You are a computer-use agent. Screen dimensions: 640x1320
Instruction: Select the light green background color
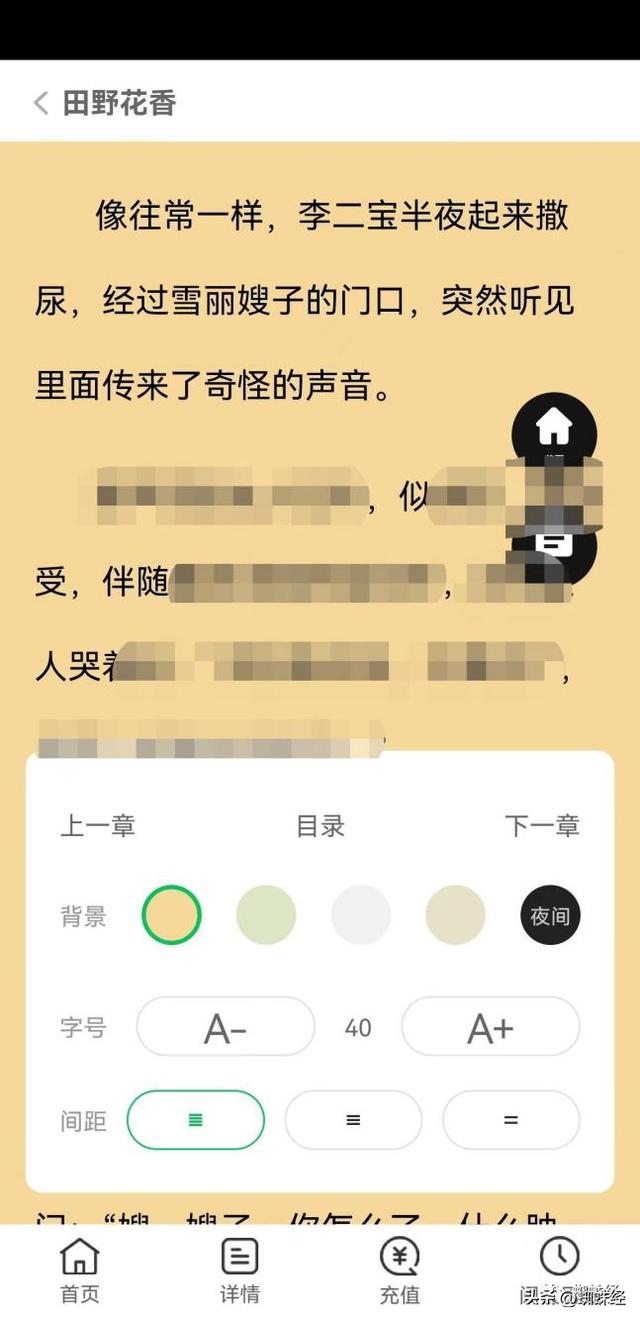click(x=266, y=915)
